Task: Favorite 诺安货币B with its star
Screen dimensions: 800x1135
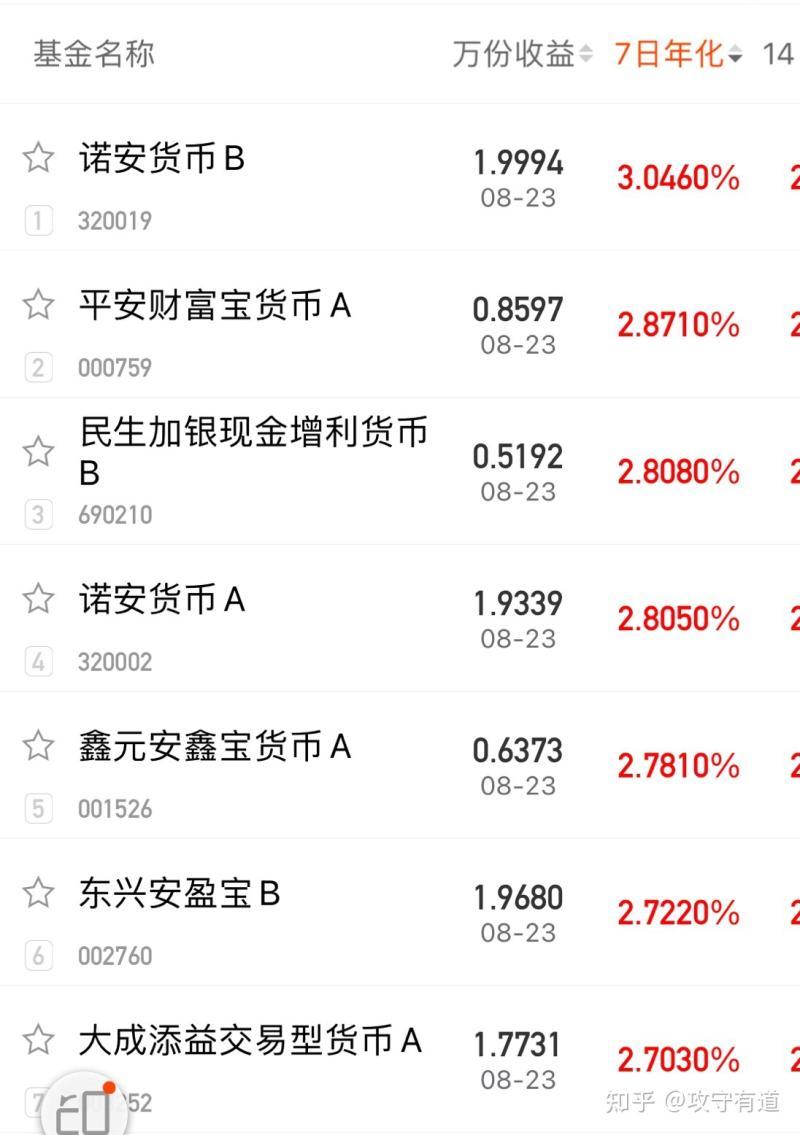Action: coord(38,158)
